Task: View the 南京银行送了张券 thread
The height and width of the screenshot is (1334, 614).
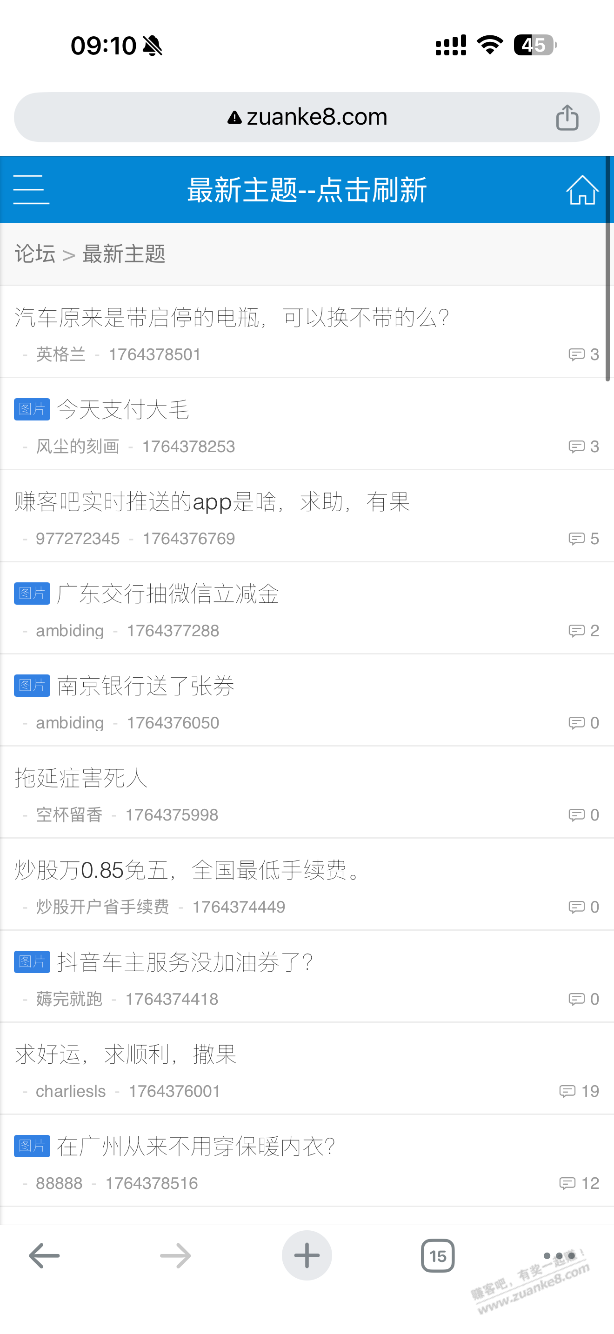Action: (x=145, y=686)
